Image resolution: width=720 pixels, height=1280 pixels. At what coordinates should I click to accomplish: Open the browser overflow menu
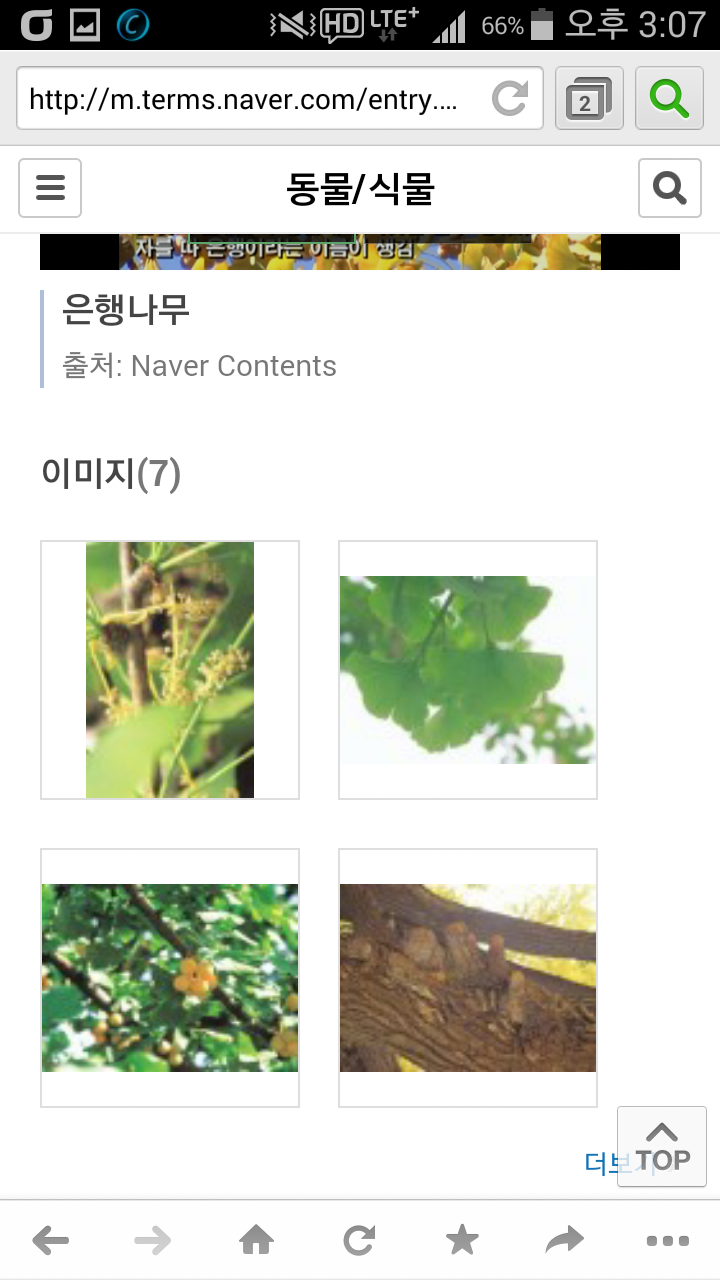[x=668, y=1241]
